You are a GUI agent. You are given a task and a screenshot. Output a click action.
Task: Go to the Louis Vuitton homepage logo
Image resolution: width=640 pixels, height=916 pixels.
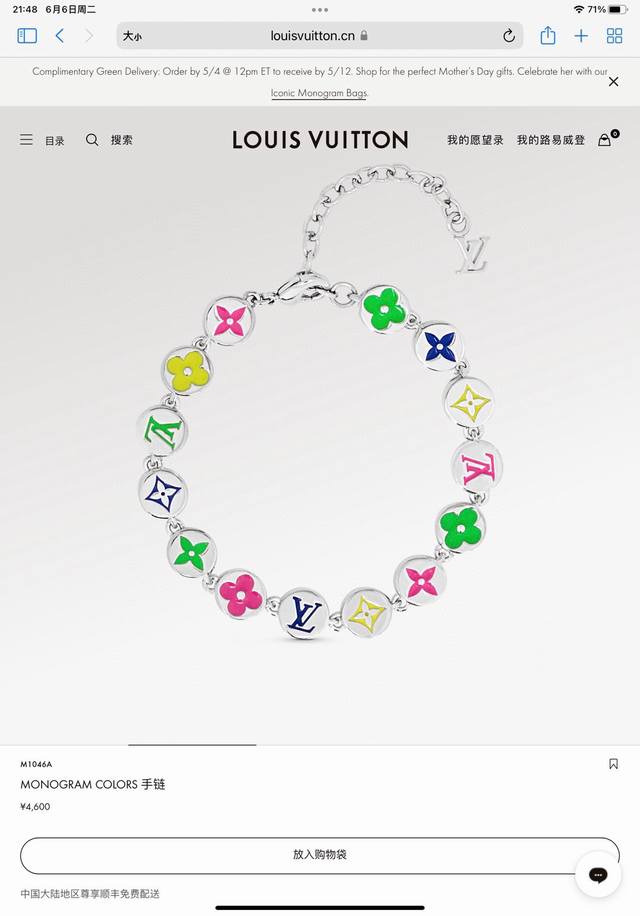pyautogui.click(x=320, y=140)
